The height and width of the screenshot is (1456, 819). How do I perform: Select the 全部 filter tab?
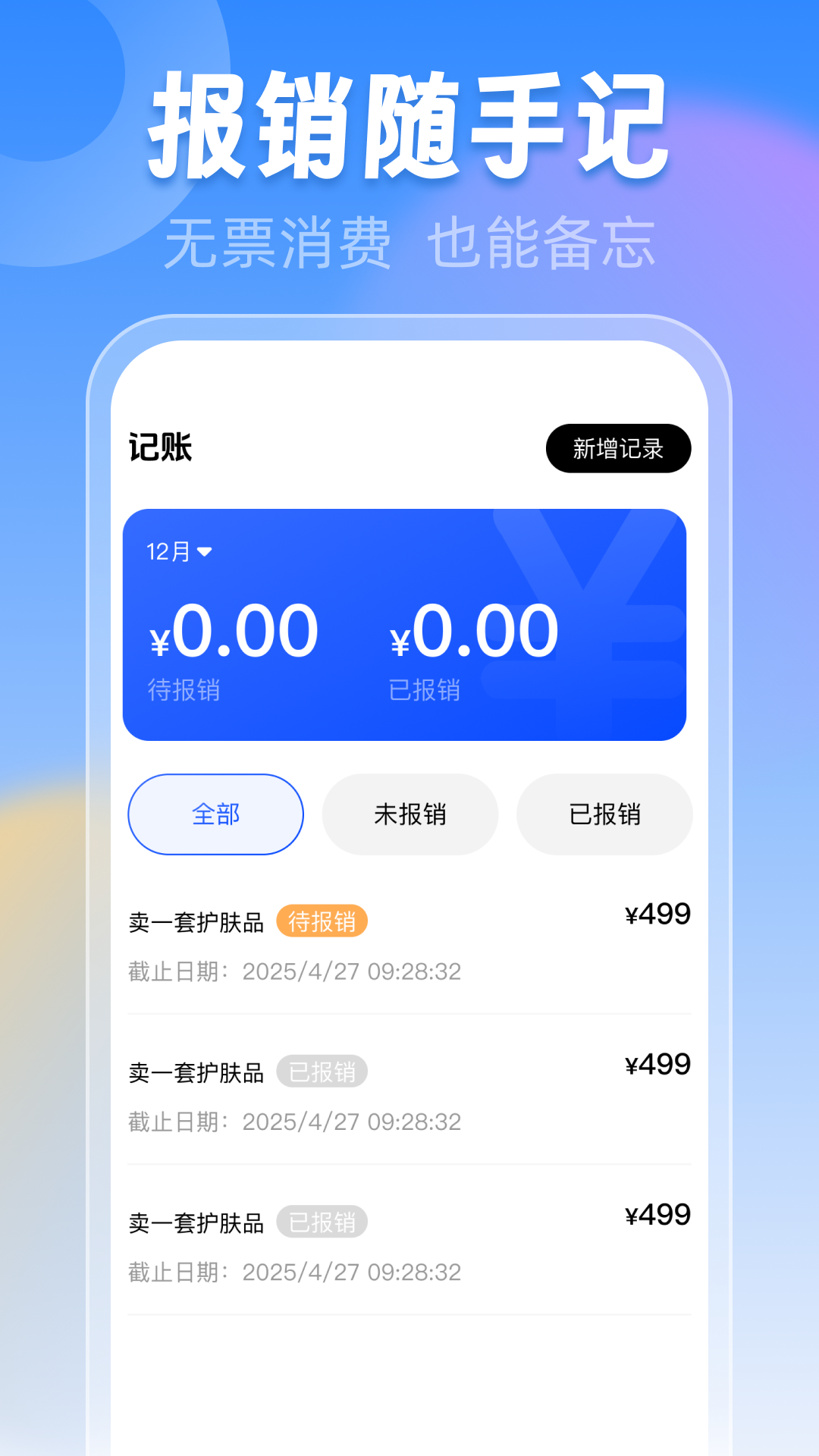(x=215, y=814)
